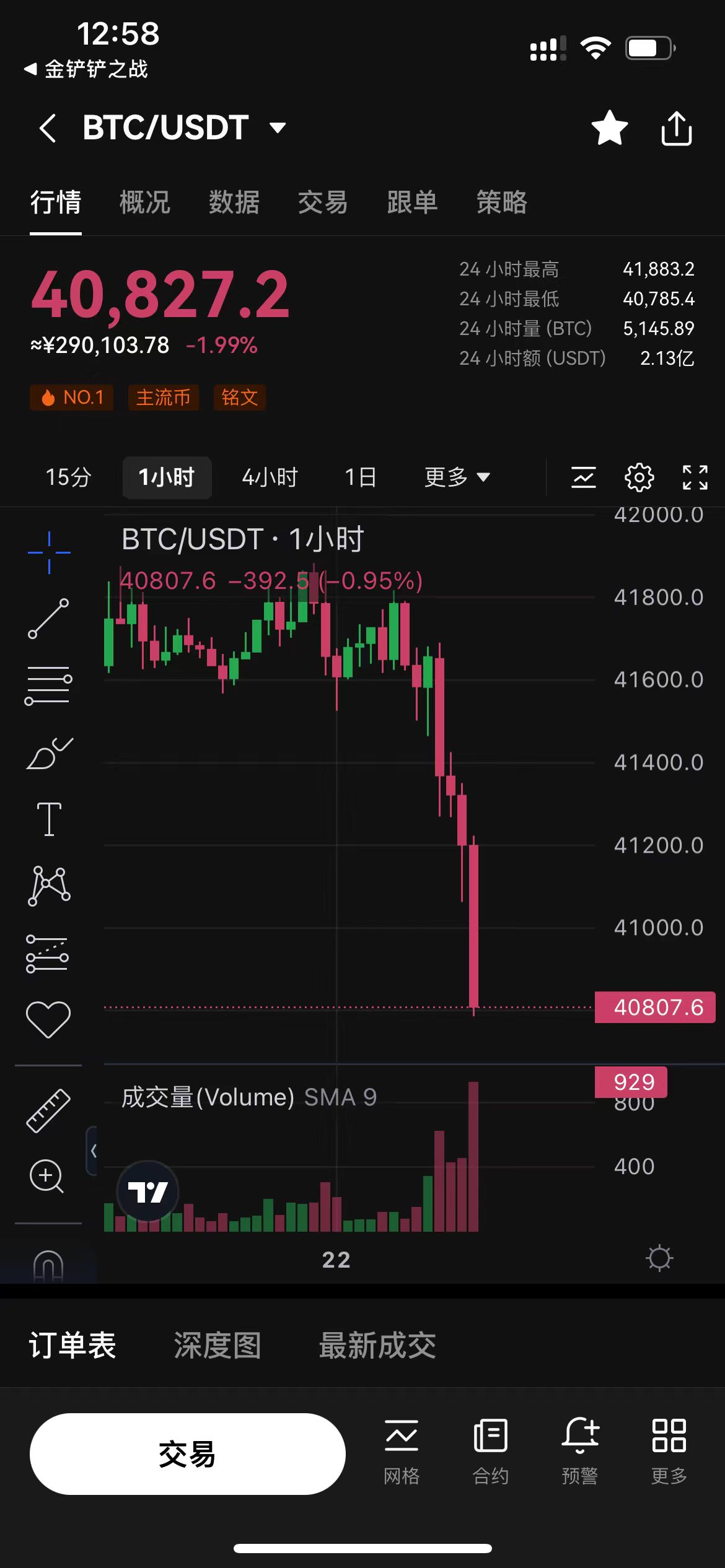The image size is (725, 1568).
Task: Open the 跟单 tab
Action: click(412, 203)
